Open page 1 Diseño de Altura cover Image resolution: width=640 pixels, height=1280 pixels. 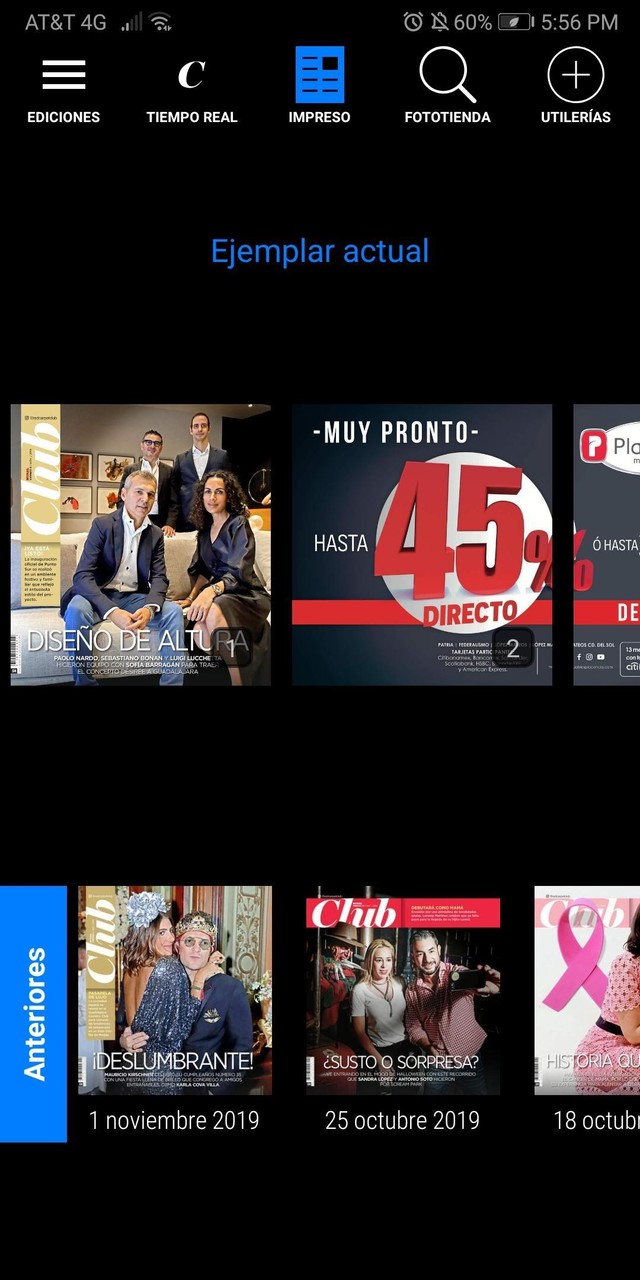pyautogui.click(x=140, y=544)
